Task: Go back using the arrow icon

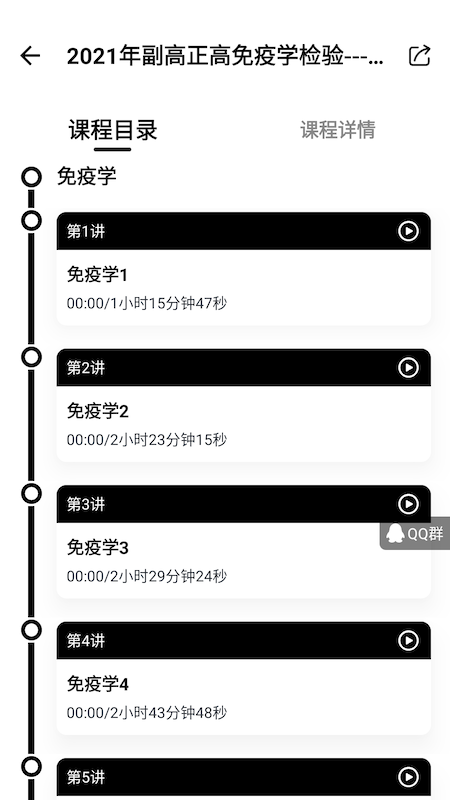Action: click(30, 56)
